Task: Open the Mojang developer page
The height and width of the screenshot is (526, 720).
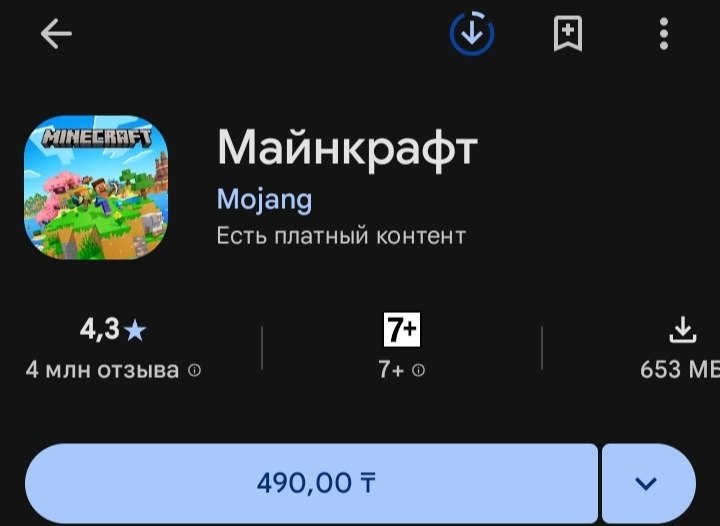Action: coord(264,200)
